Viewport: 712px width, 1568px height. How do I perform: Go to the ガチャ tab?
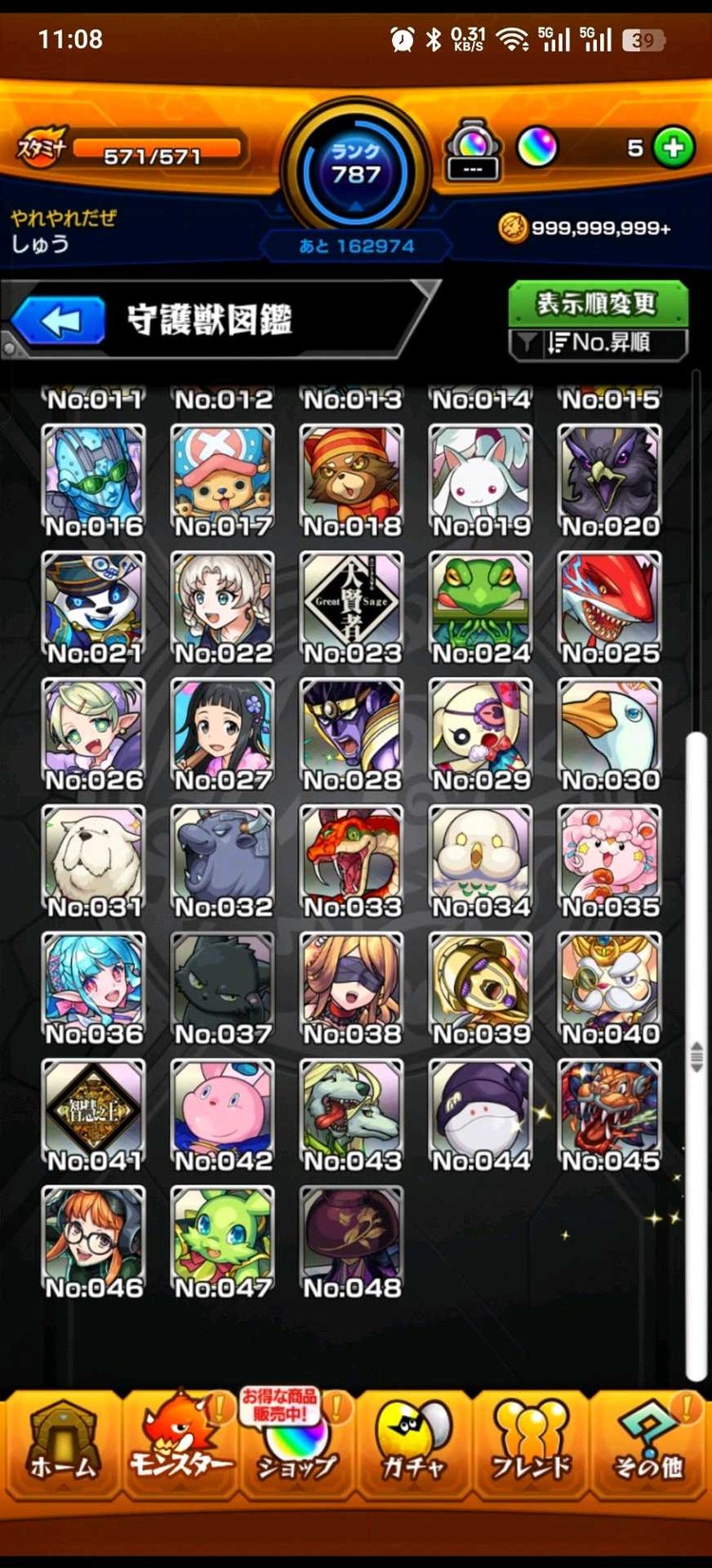(413, 1439)
